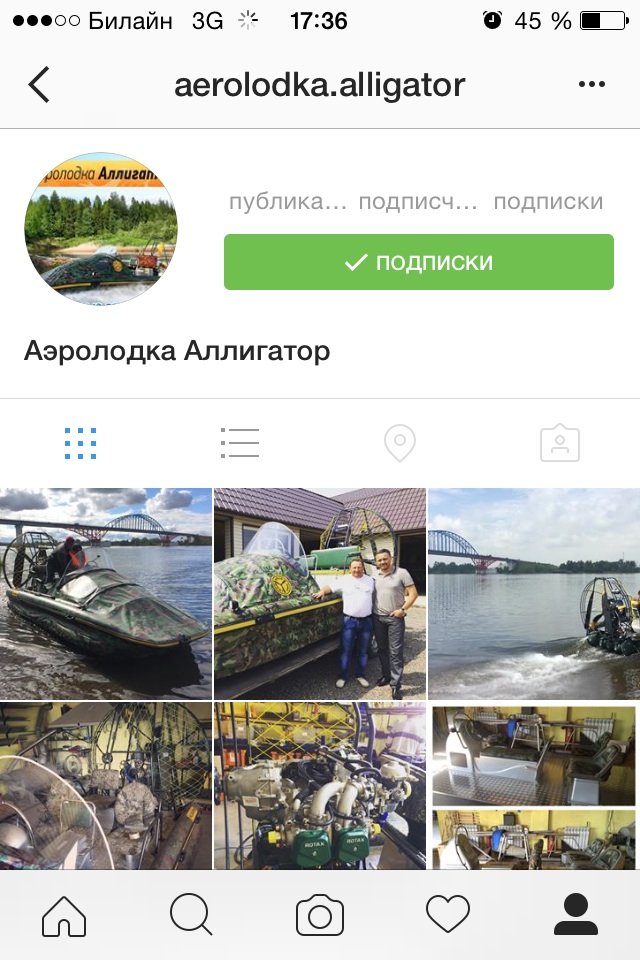This screenshot has height=960, width=640.
Task: Go back using the top-left arrow
Action: pyautogui.click(x=39, y=85)
